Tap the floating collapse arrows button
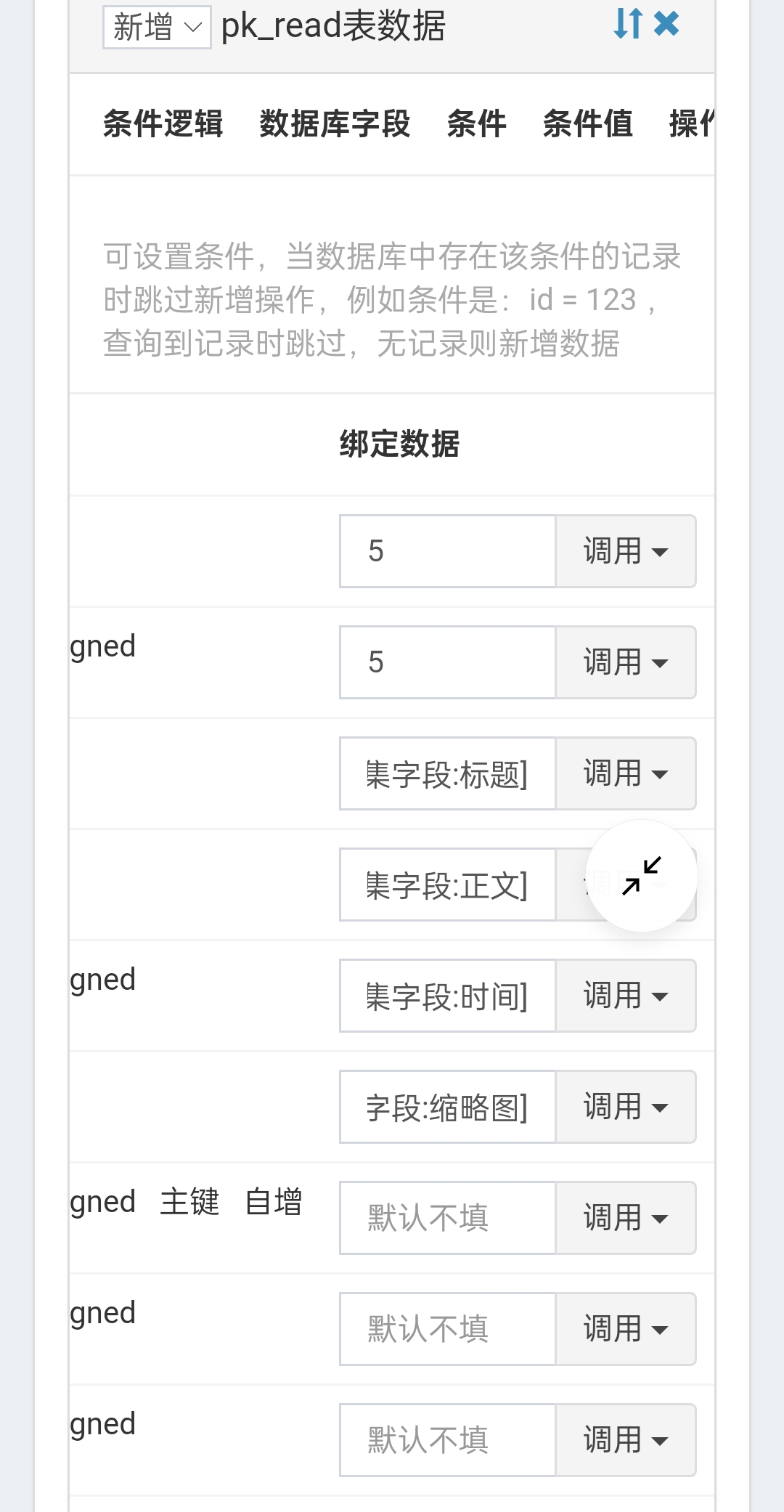 tap(642, 876)
